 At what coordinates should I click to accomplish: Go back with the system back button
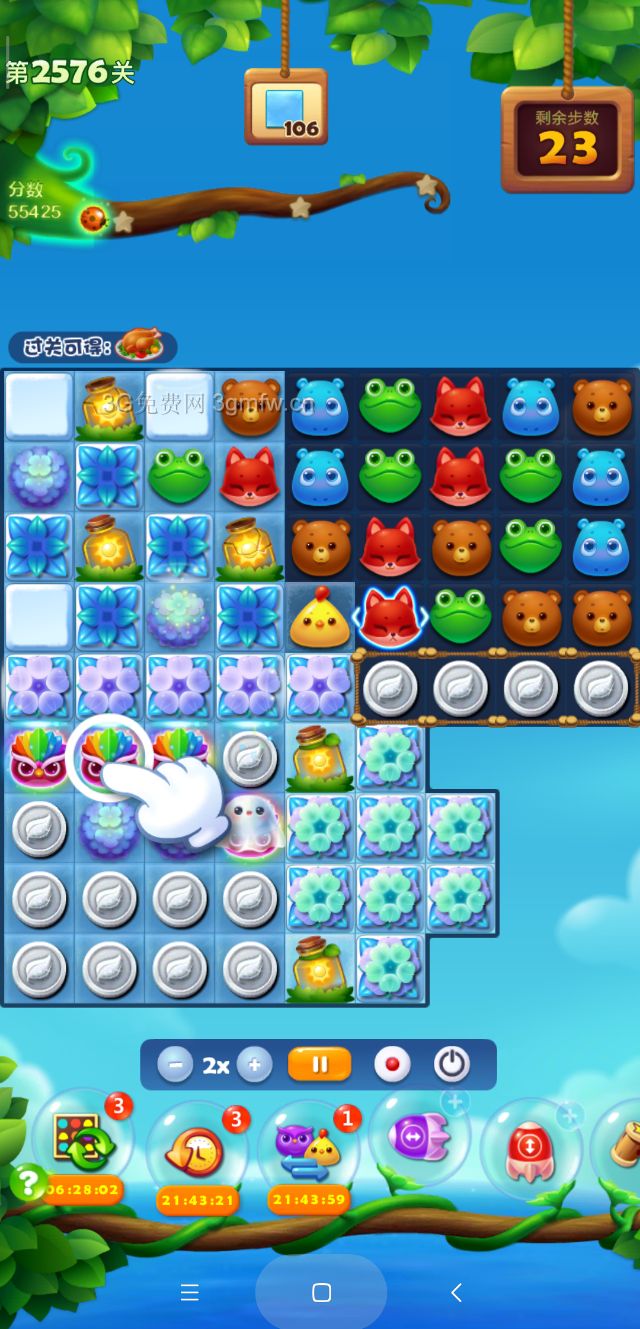tap(456, 1292)
